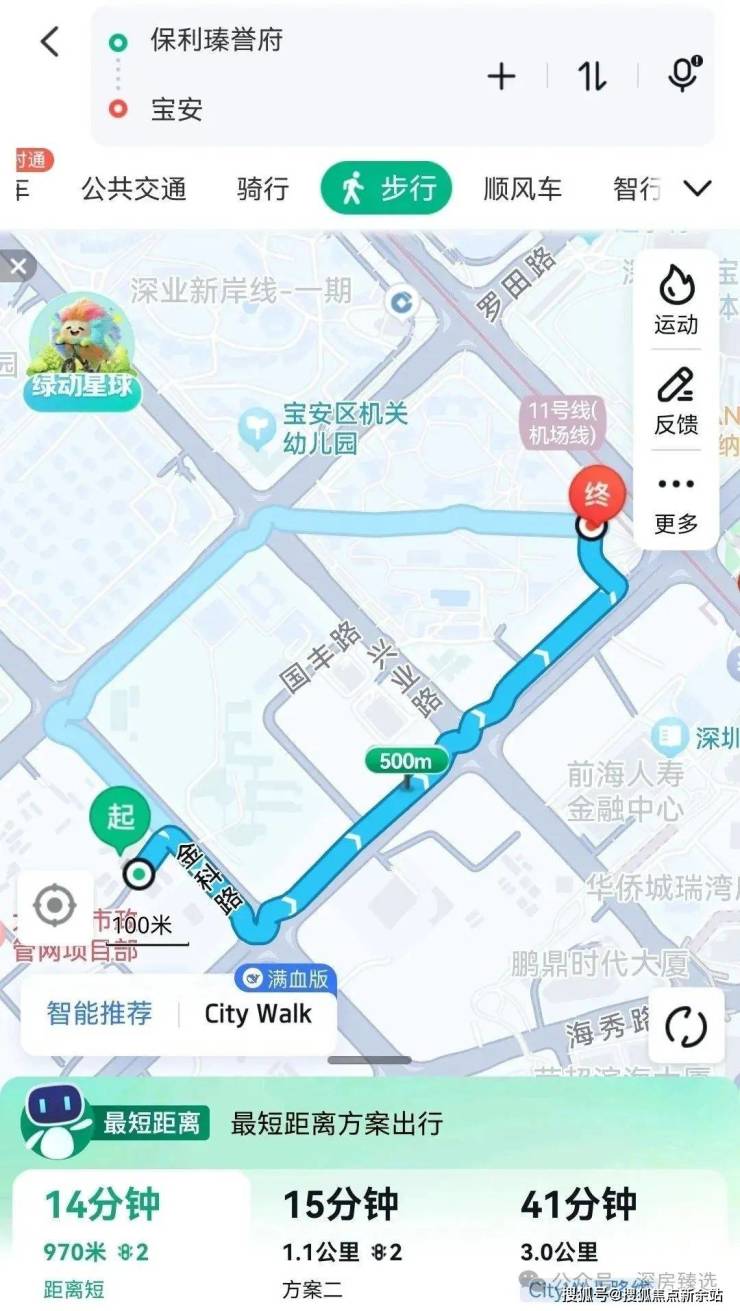740x1311 pixels.
Task: Go back using the top-left arrow
Action: click(x=50, y=42)
